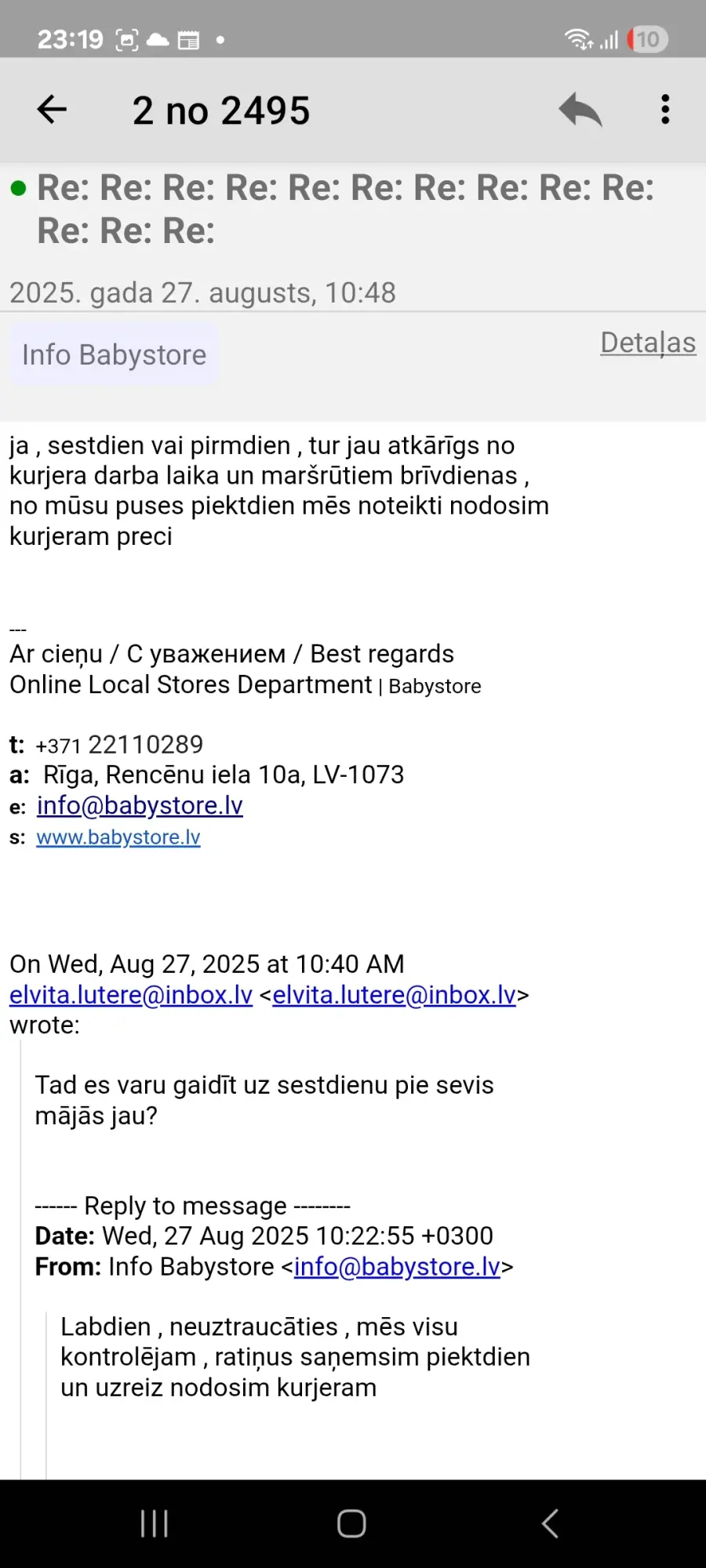This screenshot has width=706, height=1568.
Task: Open the info@babystore.lv link in the signature
Action: (x=140, y=806)
